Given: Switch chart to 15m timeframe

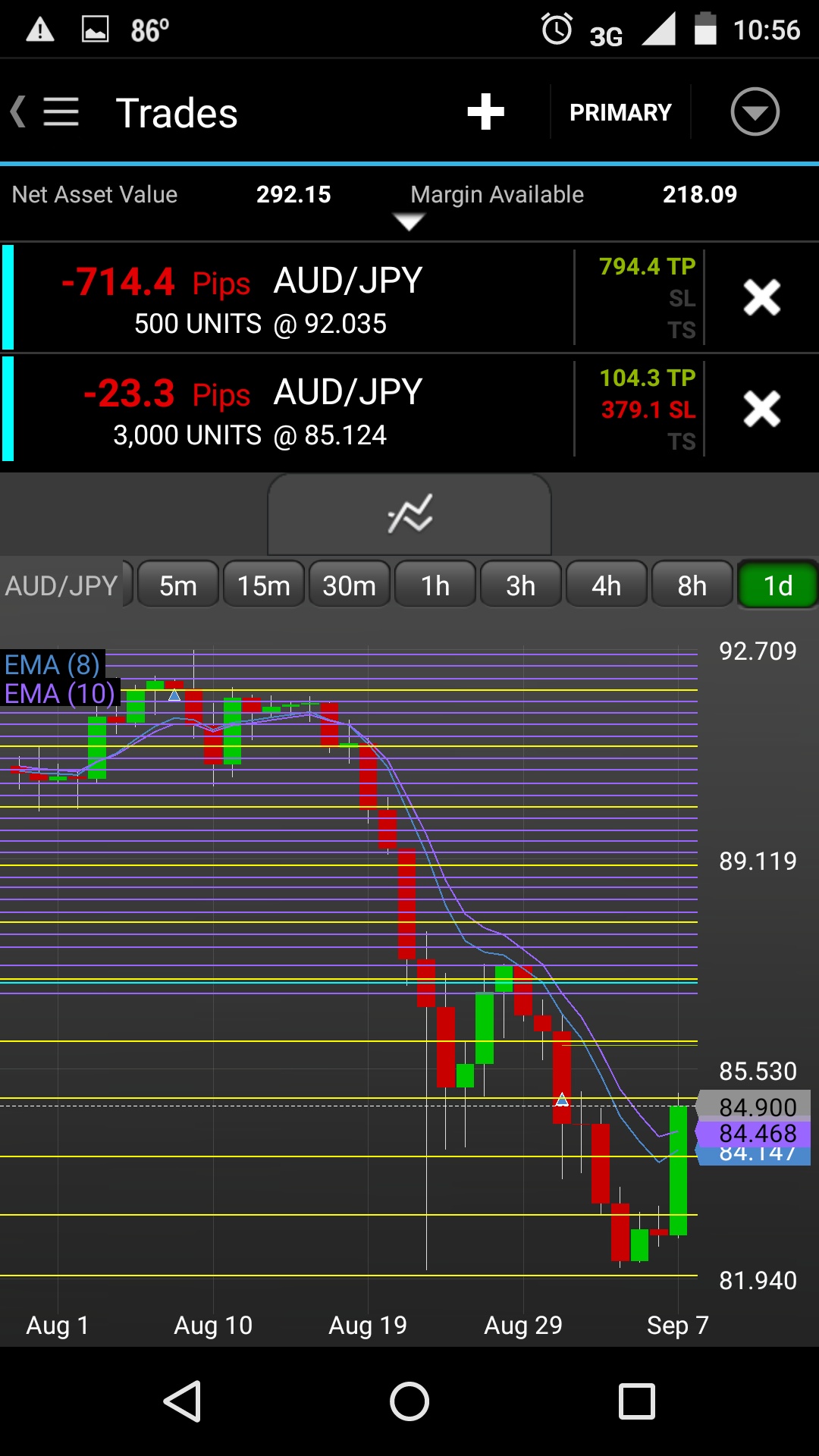Looking at the screenshot, I should [x=264, y=585].
